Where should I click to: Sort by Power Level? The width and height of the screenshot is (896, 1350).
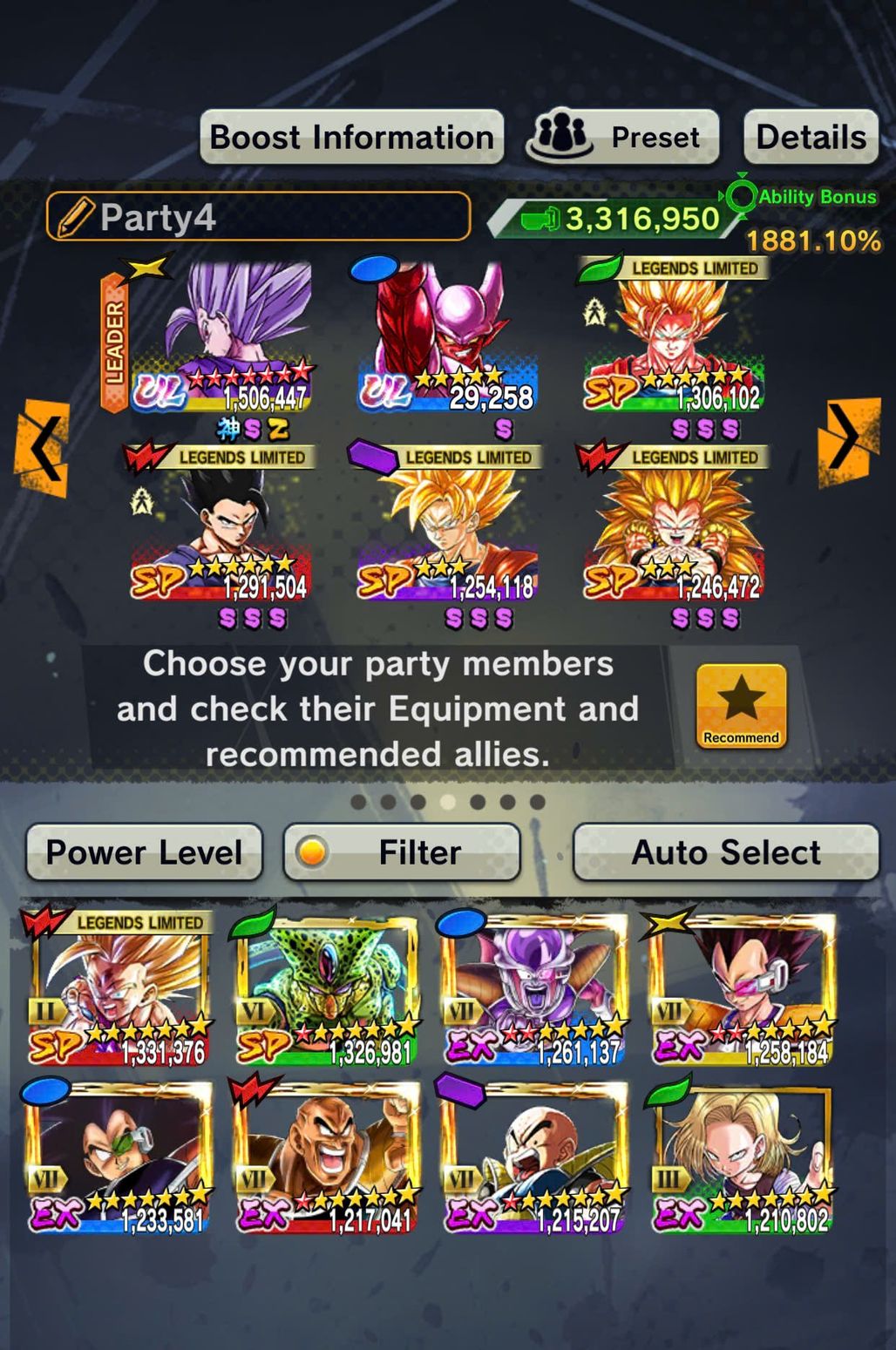point(144,852)
